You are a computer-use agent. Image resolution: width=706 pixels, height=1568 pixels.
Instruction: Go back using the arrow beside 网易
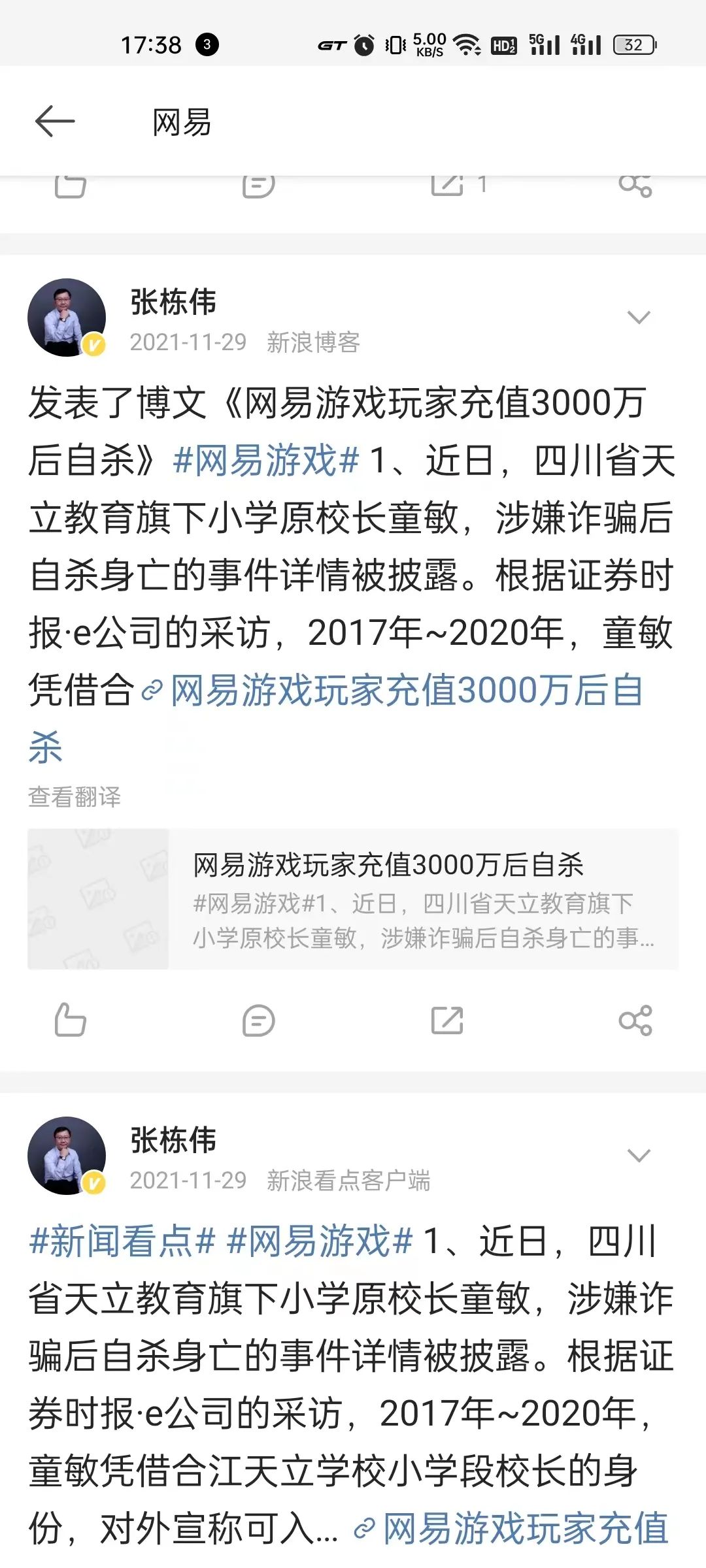coord(55,122)
